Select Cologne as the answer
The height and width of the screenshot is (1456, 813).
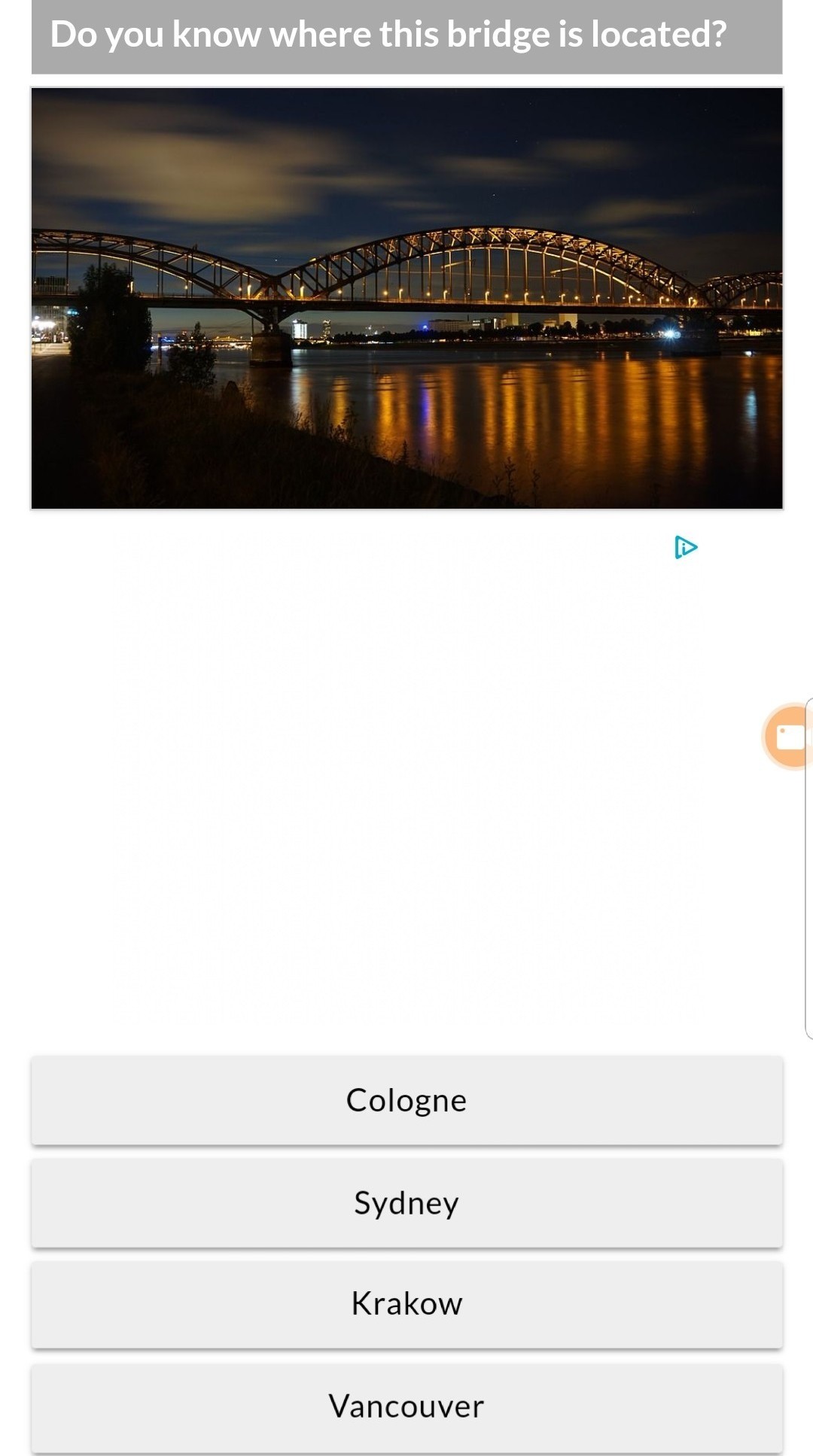point(406,1100)
